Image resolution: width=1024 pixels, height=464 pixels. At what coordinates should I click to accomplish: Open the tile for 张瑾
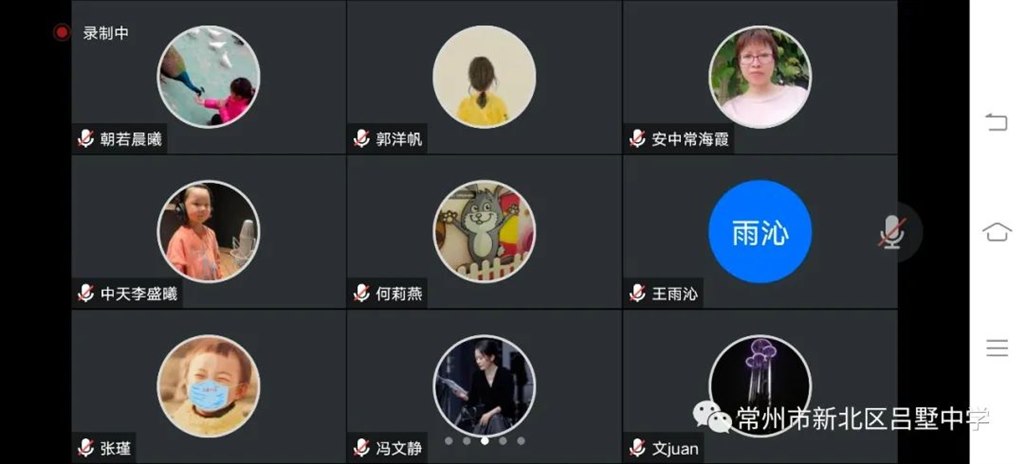click(x=209, y=386)
